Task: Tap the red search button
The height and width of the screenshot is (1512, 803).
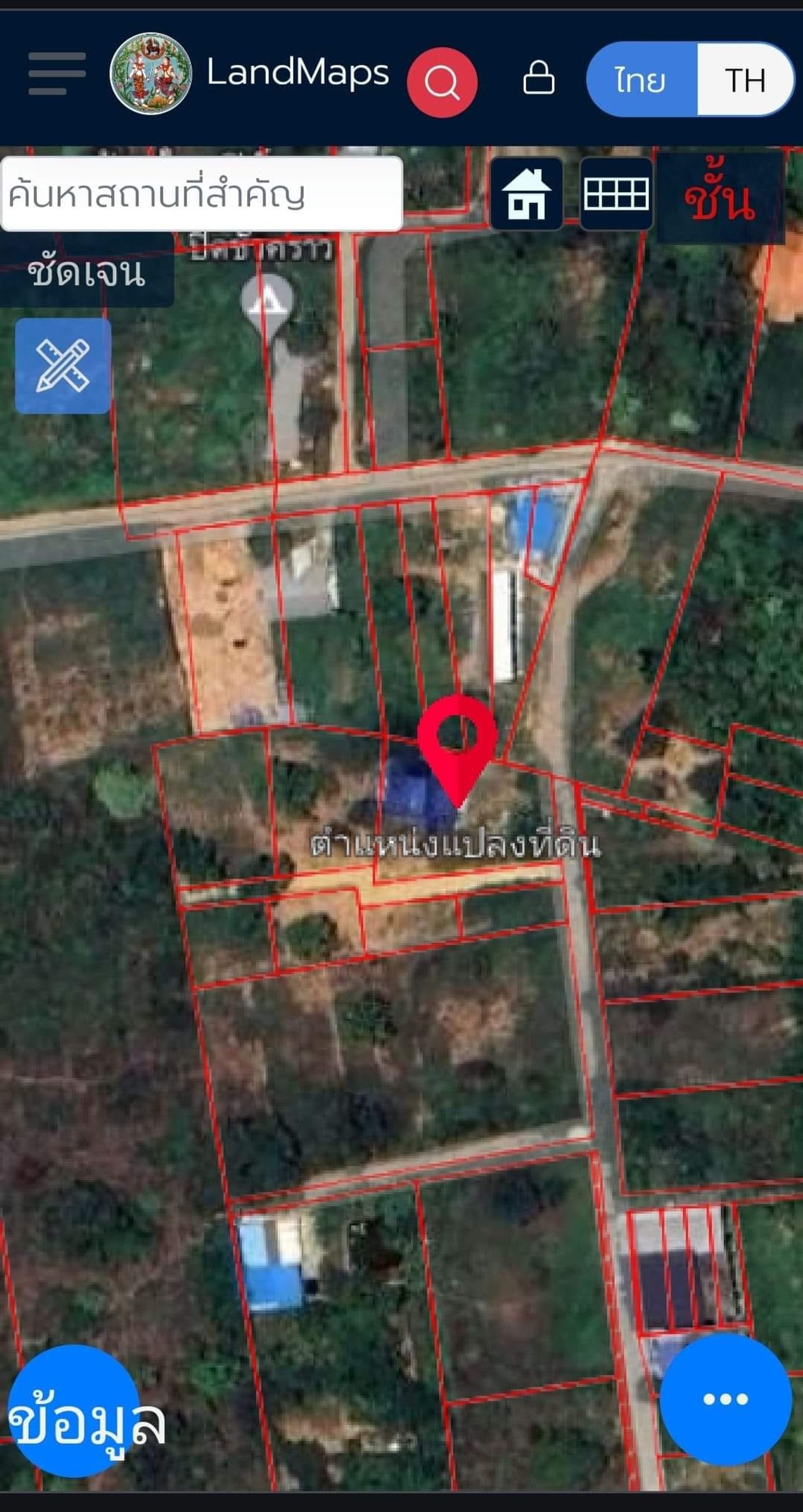Action: pos(442,82)
